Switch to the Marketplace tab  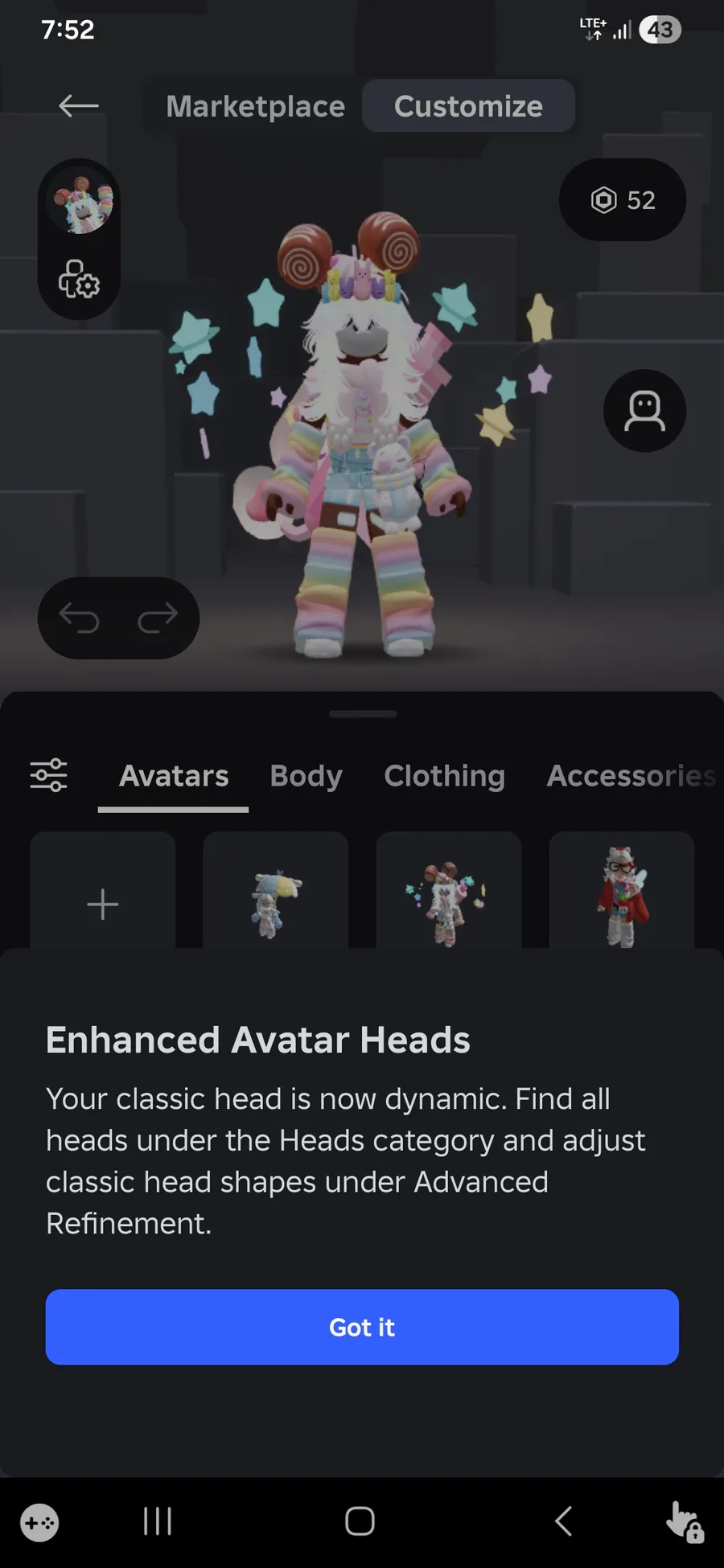[255, 106]
